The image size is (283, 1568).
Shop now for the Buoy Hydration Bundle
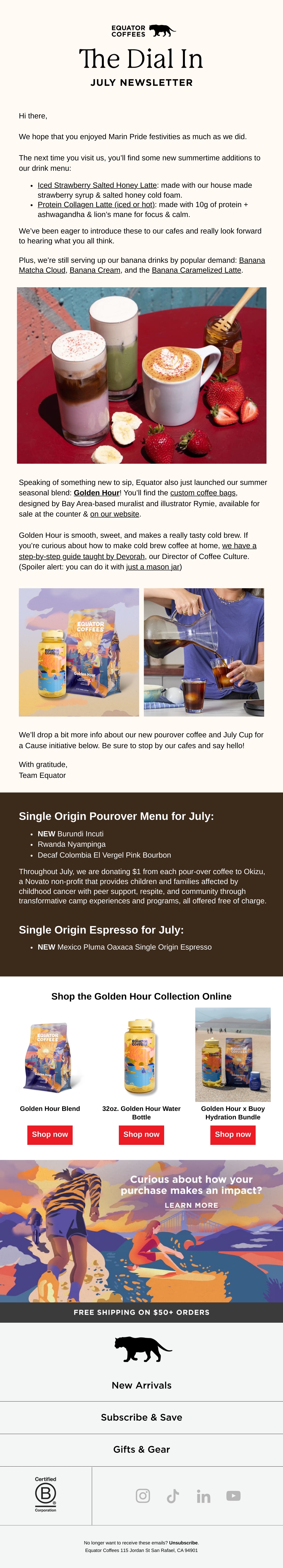point(233,1135)
